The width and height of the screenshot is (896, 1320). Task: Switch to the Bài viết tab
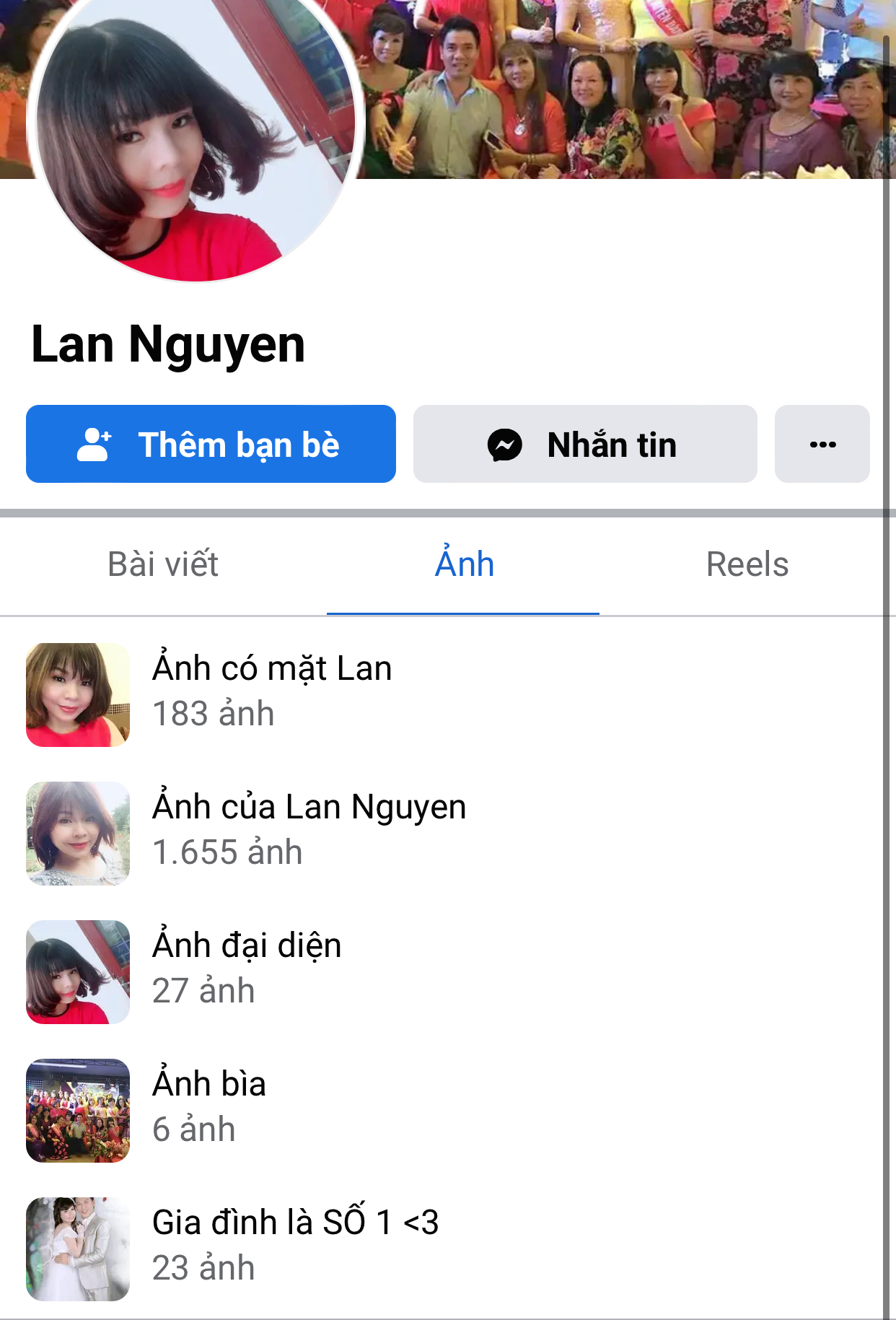click(163, 564)
